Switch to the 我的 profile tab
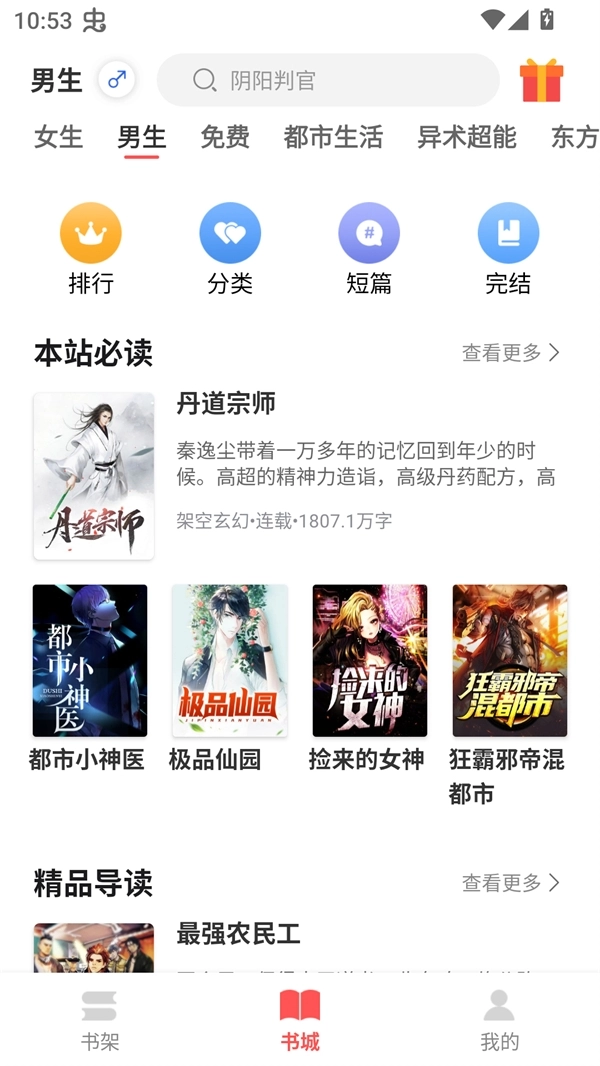600x1066 pixels. coord(499,1020)
